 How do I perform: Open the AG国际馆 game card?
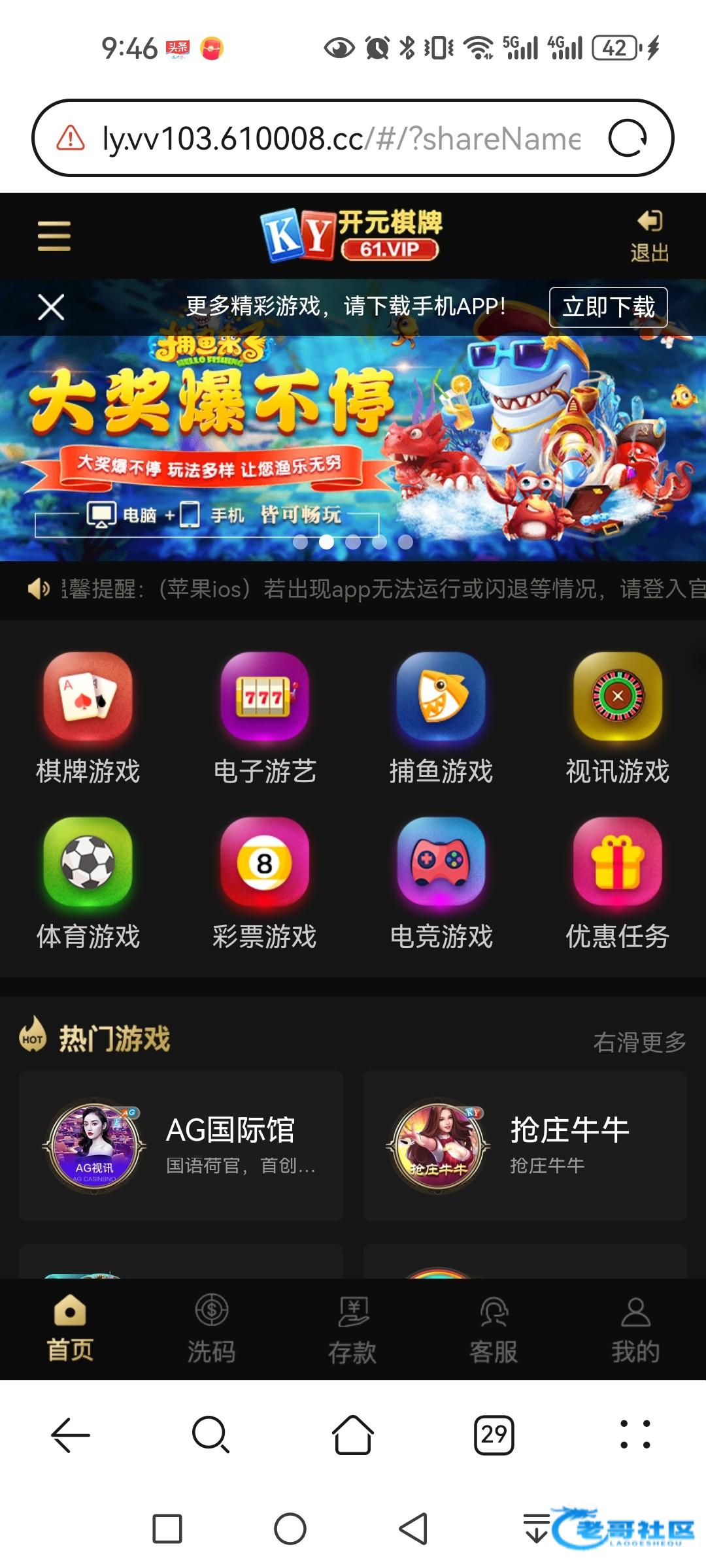point(181,1145)
